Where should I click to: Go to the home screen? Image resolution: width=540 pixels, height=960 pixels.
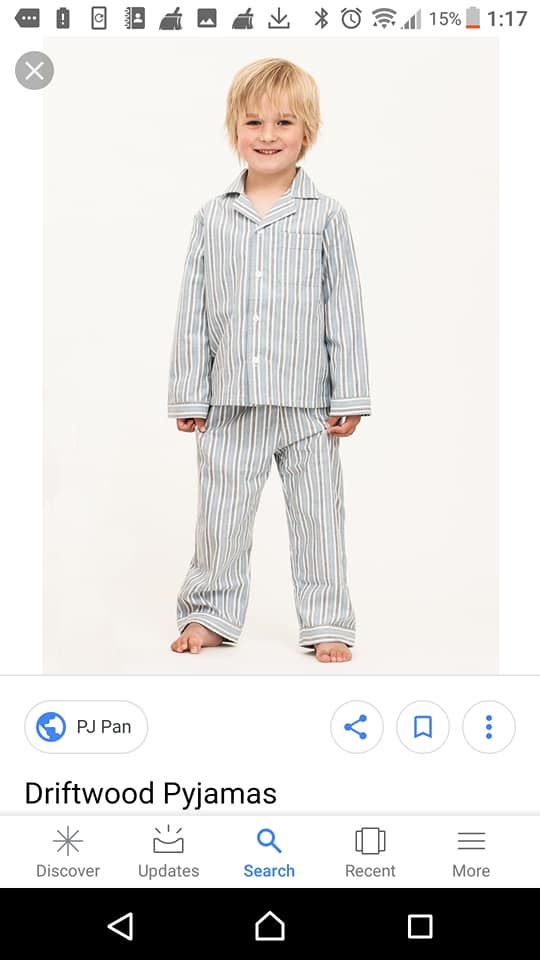270,926
